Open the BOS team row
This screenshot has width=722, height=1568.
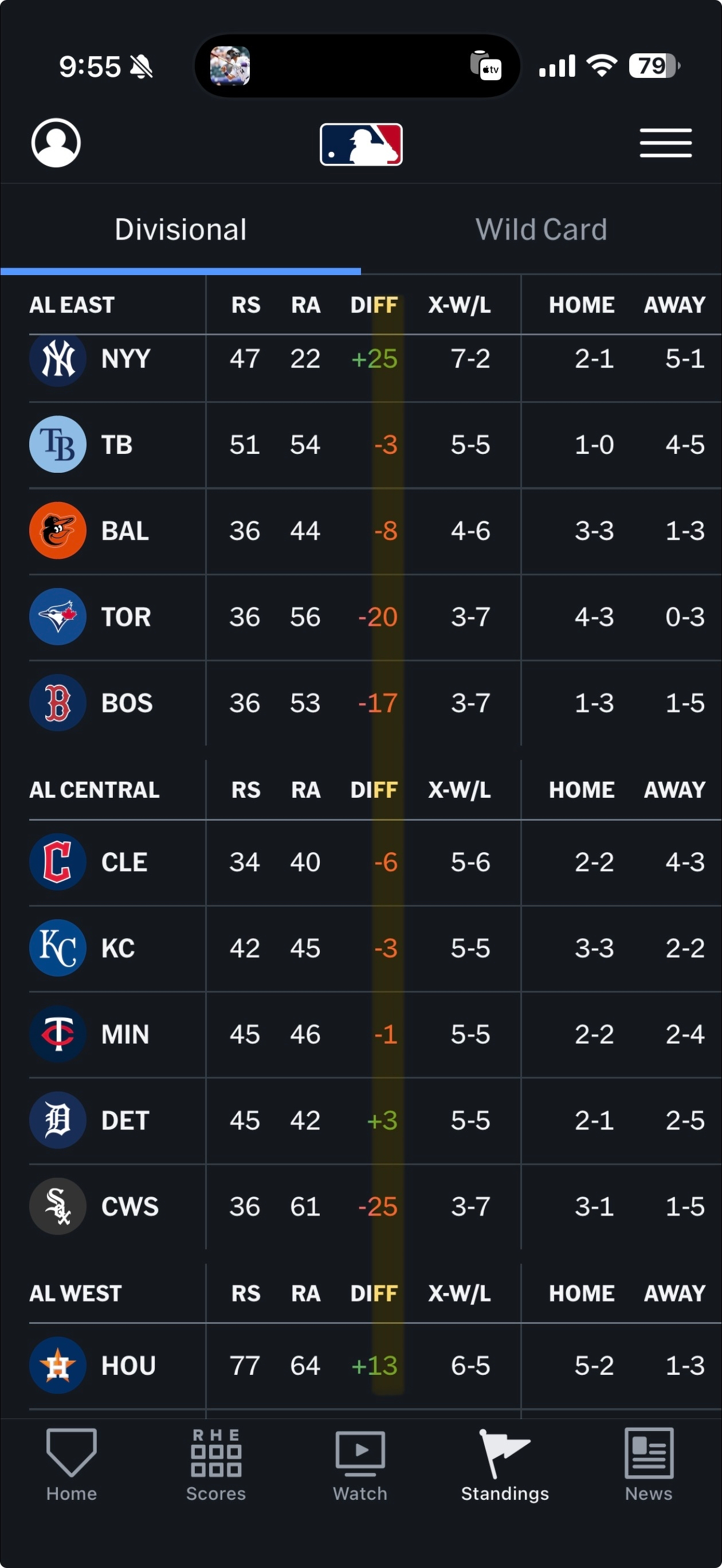127,703
